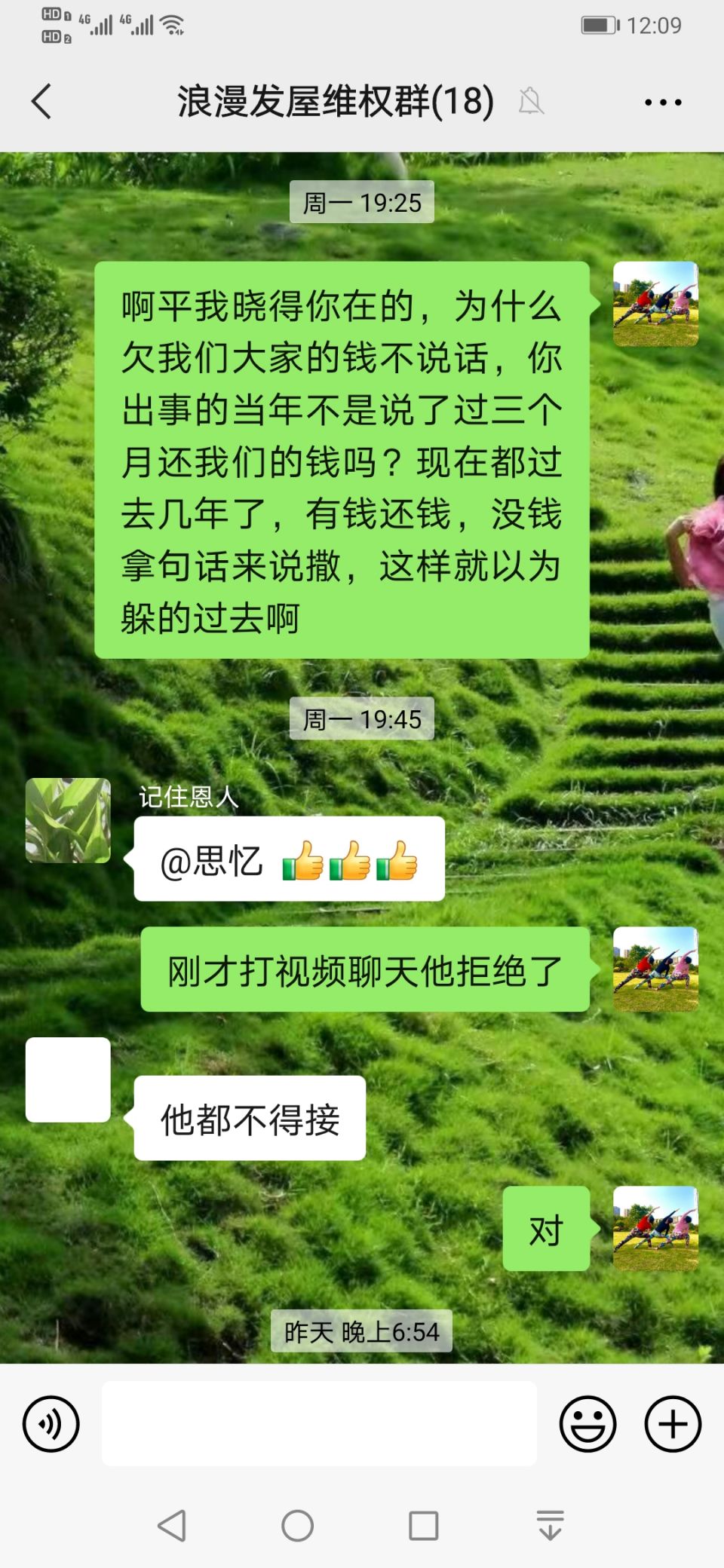Go back to the chat list
This screenshot has height=1568, width=724.
(x=42, y=101)
